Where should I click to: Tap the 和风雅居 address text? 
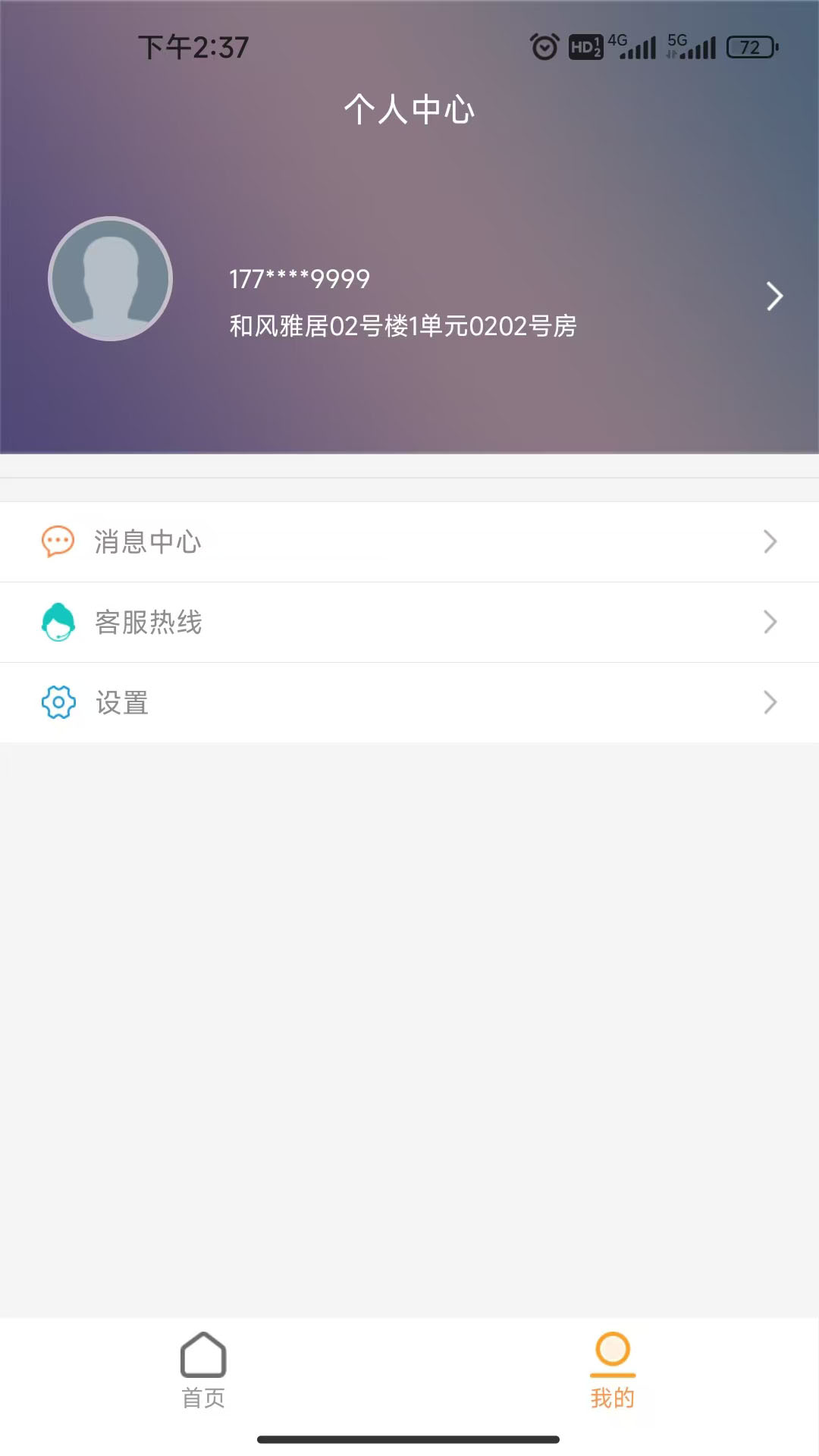tap(402, 326)
